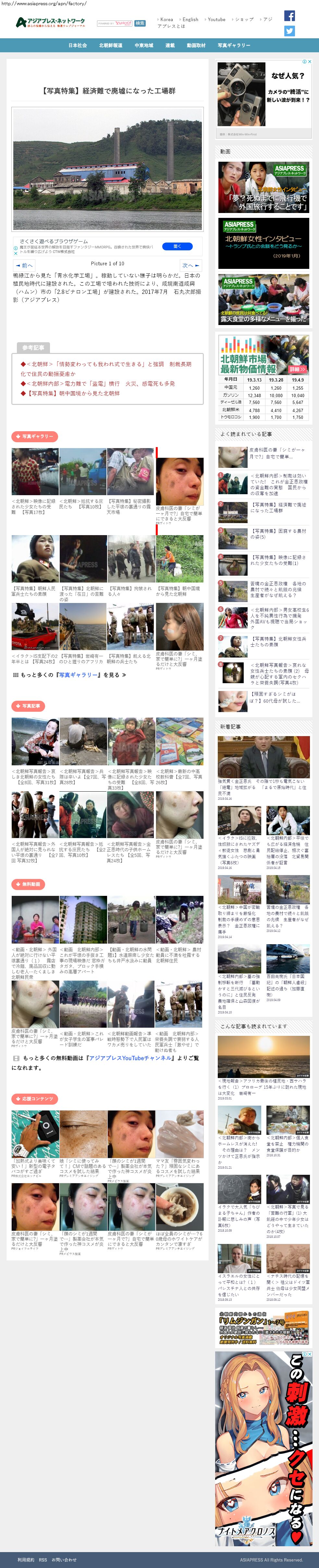Viewport: 319px width, 1568px height.
Task: Open the 電力難で「盗電」横行 reference article
Action: tap(102, 383)
